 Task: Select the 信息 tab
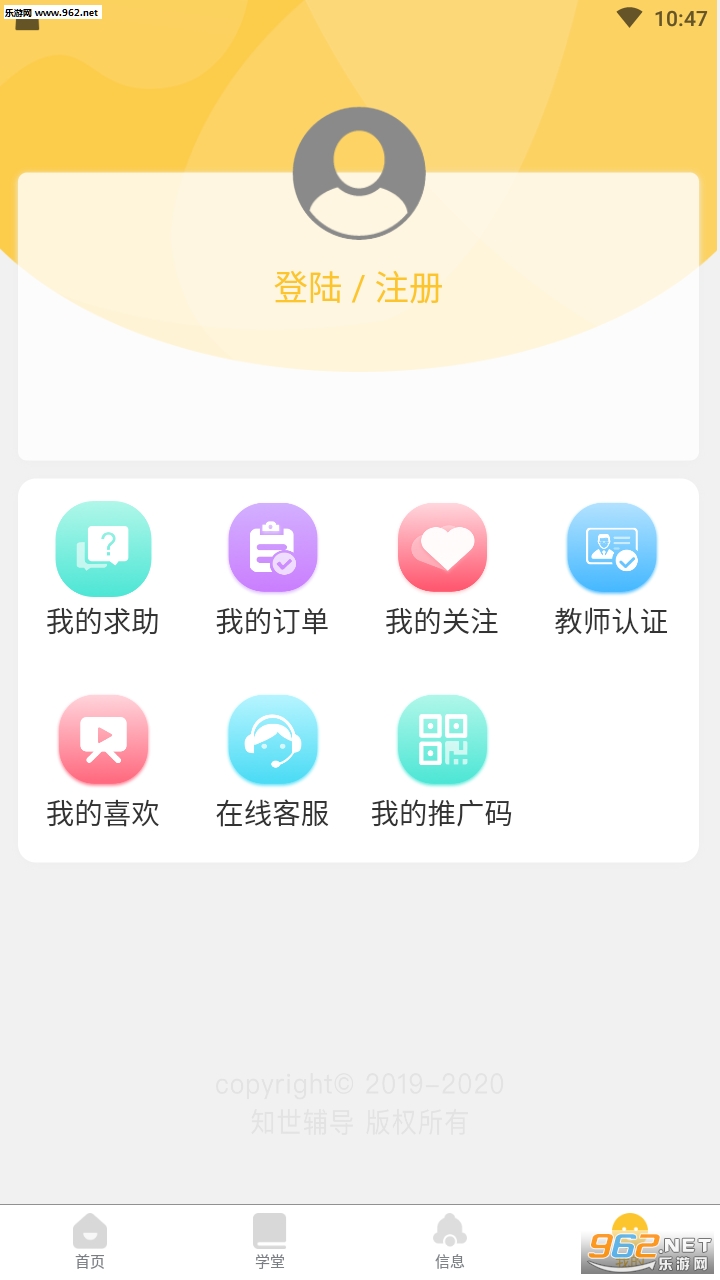[x=450, y=1241]
